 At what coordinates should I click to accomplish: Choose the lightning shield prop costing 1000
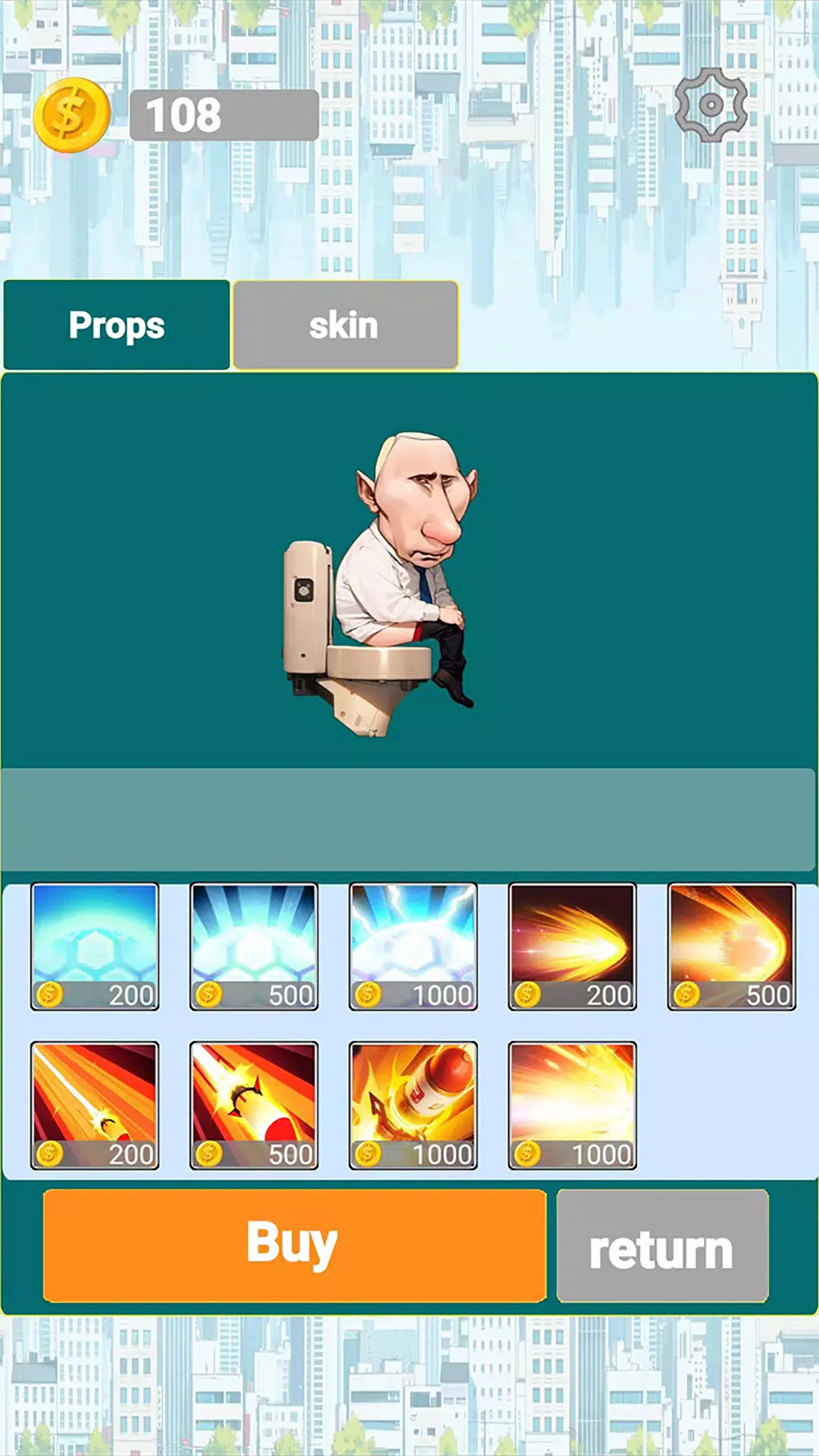[x=413, y=946]
